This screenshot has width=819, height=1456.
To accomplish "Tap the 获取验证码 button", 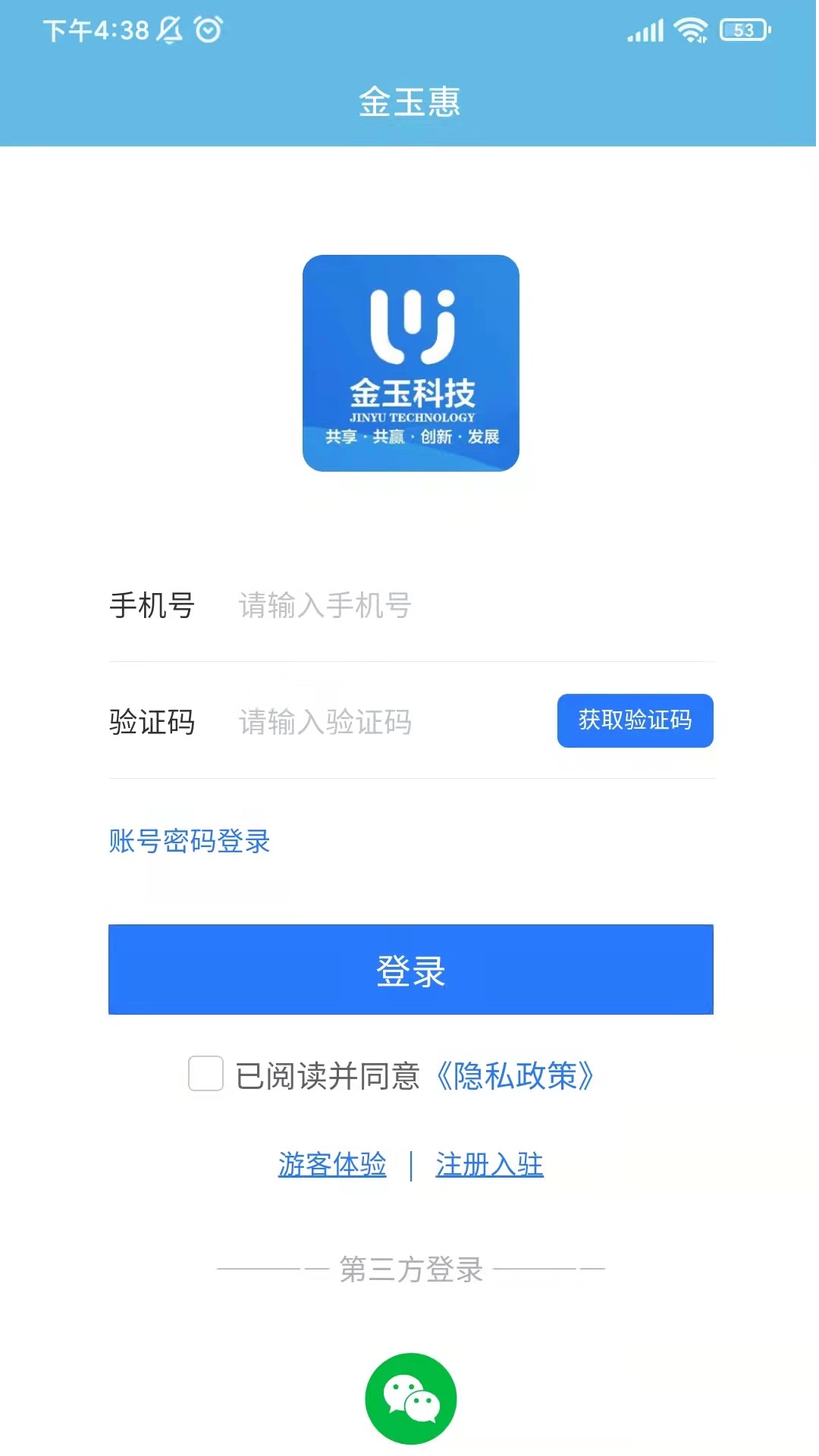I will tap(635, 721).
